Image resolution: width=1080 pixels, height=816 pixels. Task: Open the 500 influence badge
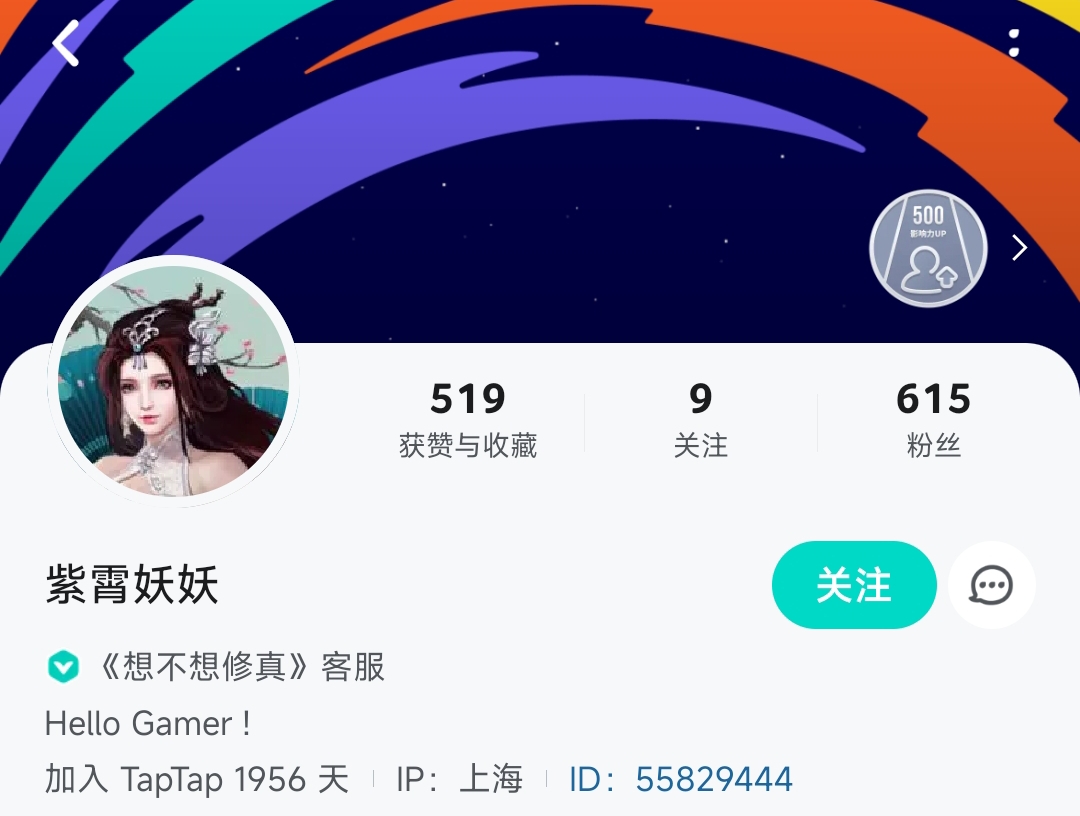pos(927,247)
